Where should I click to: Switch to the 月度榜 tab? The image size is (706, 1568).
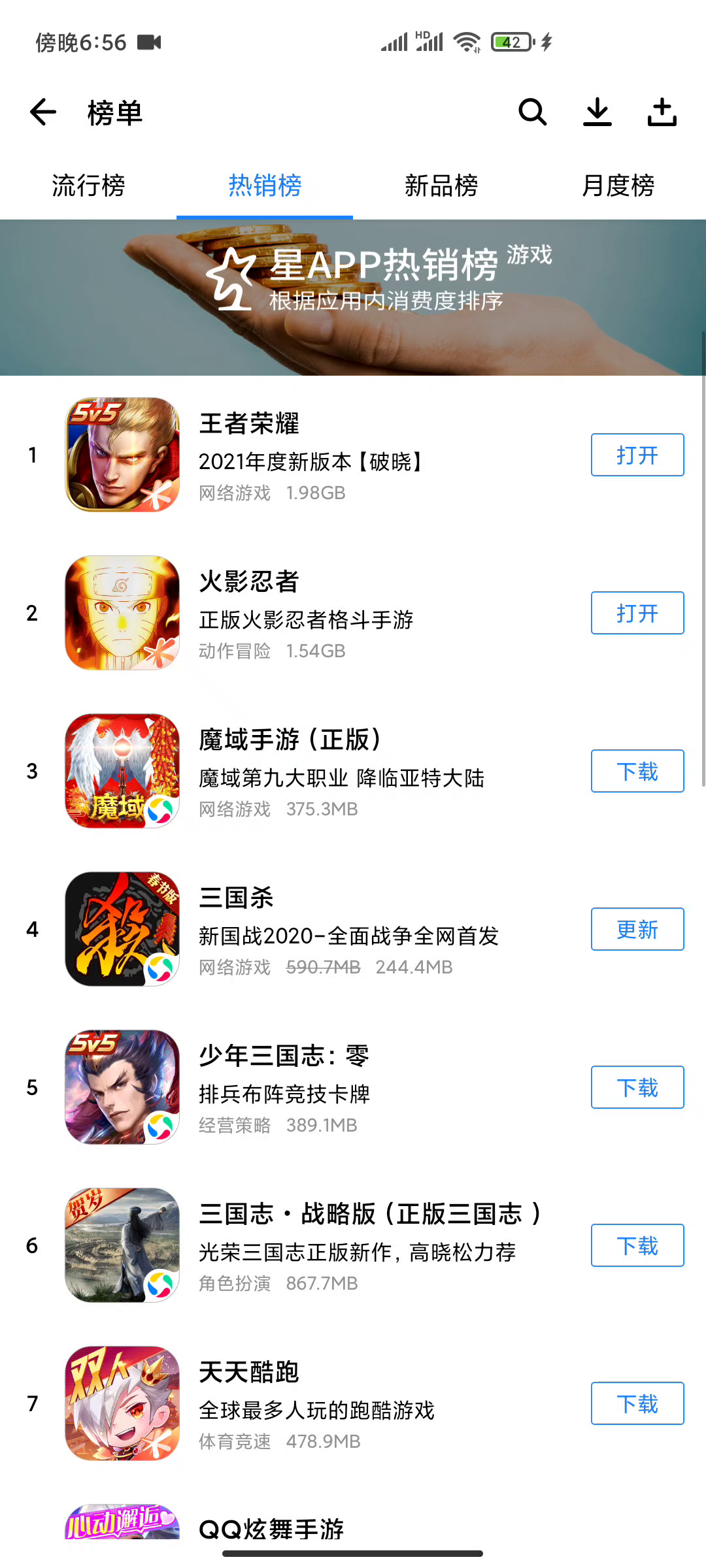(x=618, y=186)
